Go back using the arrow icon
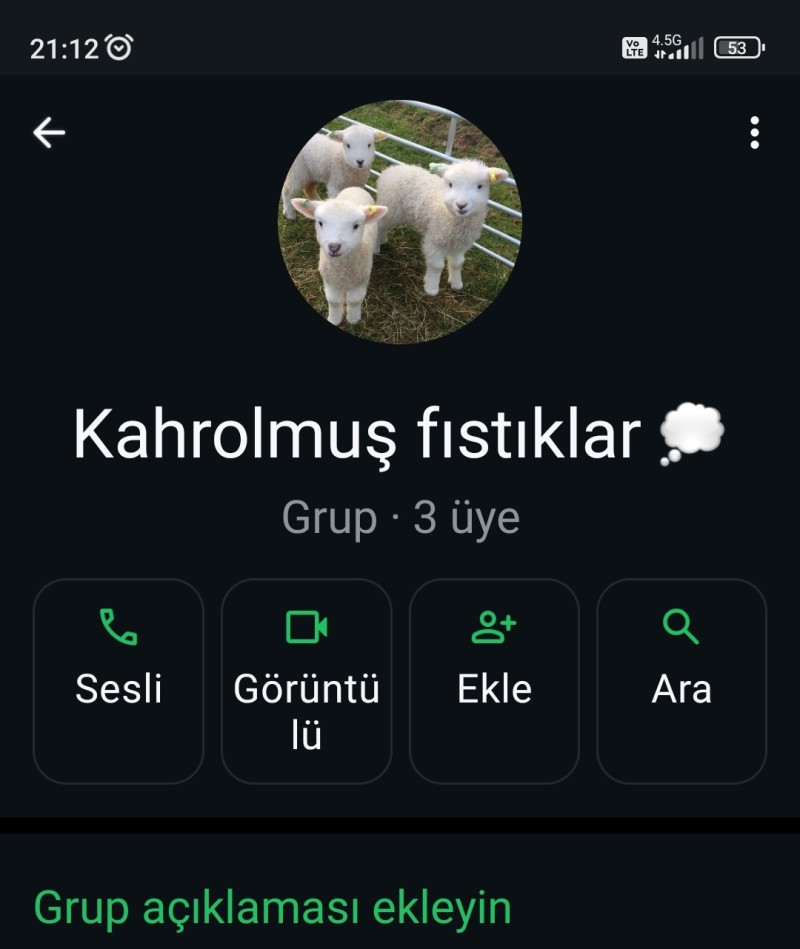 [x=49, y=132]
